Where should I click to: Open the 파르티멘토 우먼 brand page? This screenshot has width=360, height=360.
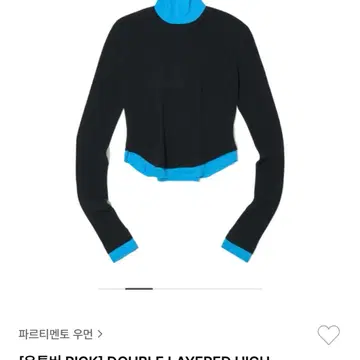61,334
